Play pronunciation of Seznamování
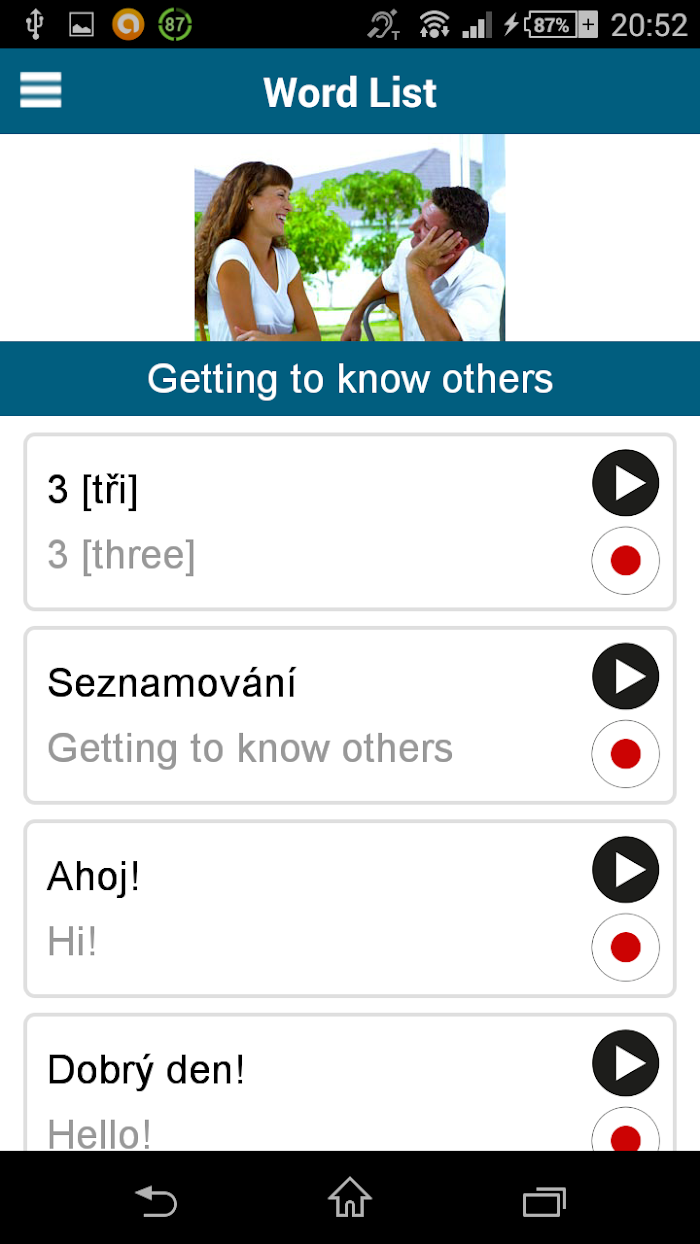This screenshot has height=1244, width=700. click(x=626, y=677)
